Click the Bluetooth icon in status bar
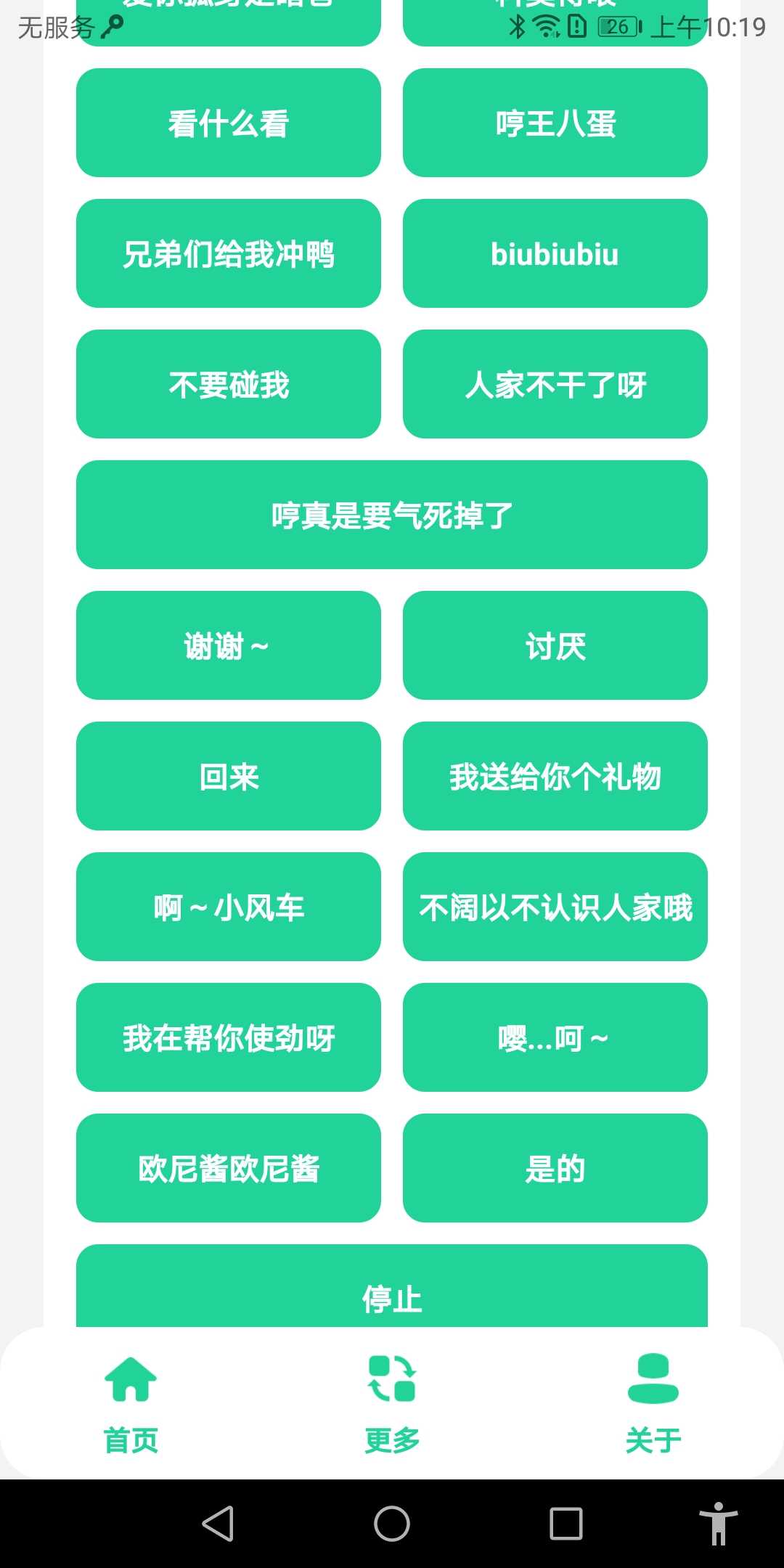 tap(517, 26)
